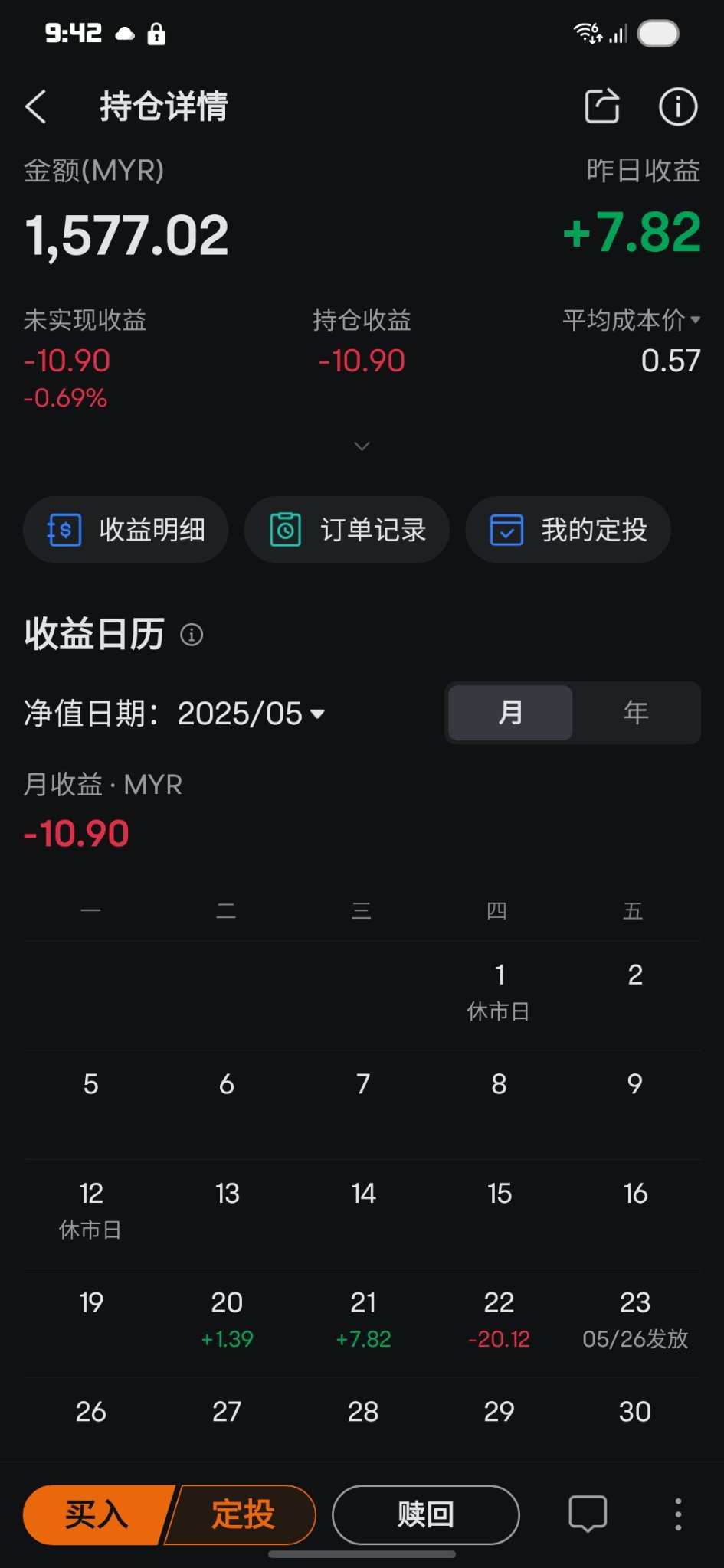
Task: Select the 月 view
Action: coord(510,713)
